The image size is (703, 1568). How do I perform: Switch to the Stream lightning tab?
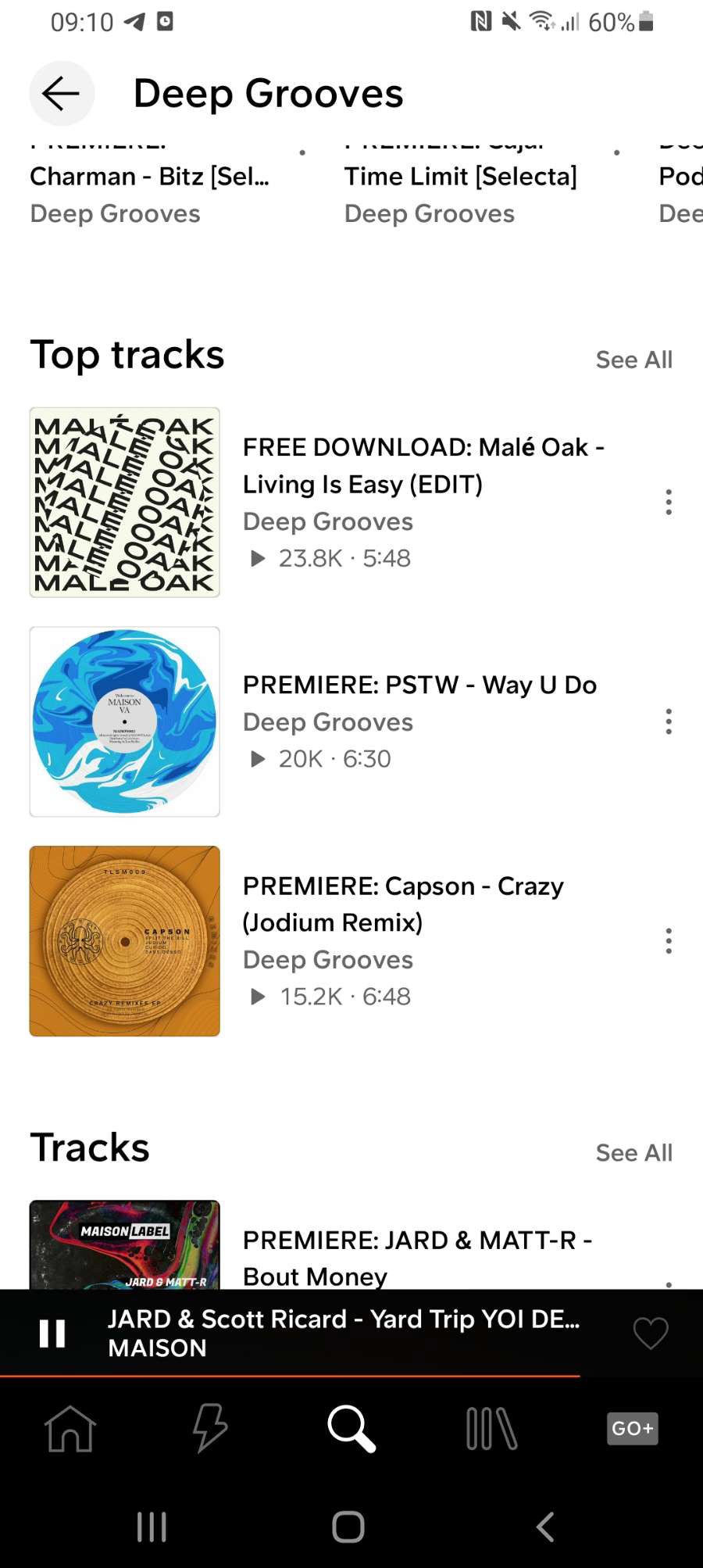click(210, 1429)
